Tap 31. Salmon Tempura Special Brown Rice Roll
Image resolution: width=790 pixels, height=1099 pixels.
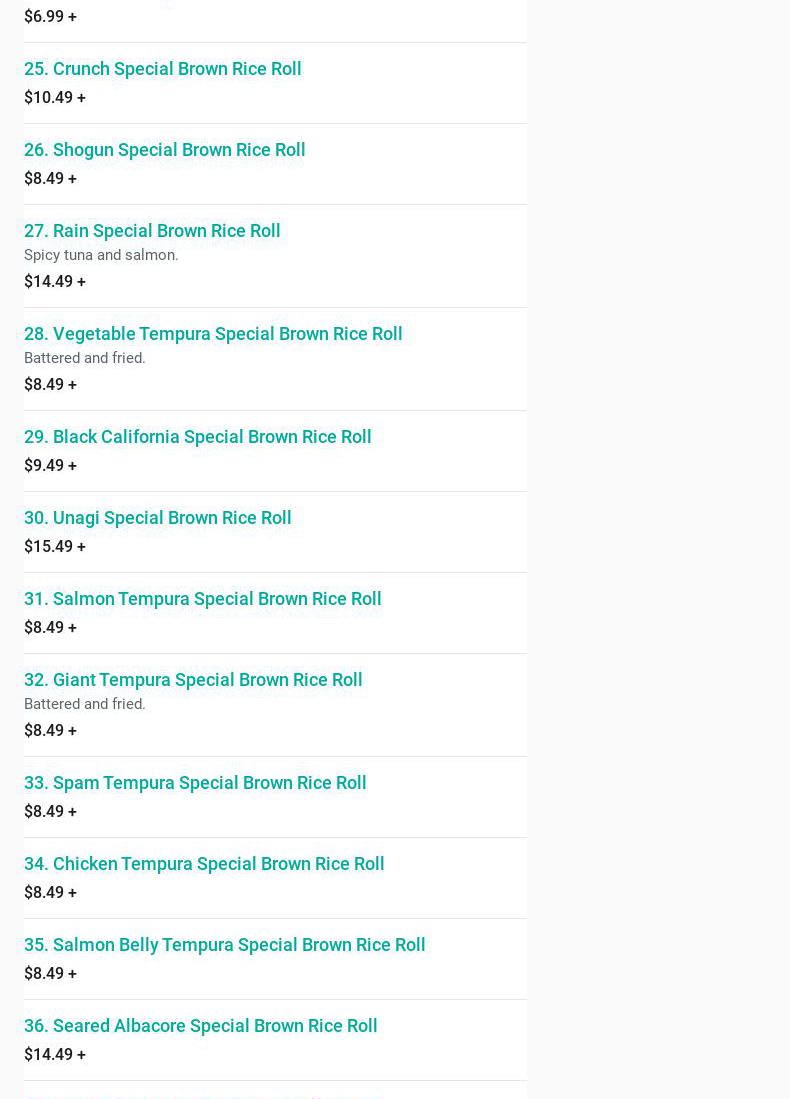point(203,599)
